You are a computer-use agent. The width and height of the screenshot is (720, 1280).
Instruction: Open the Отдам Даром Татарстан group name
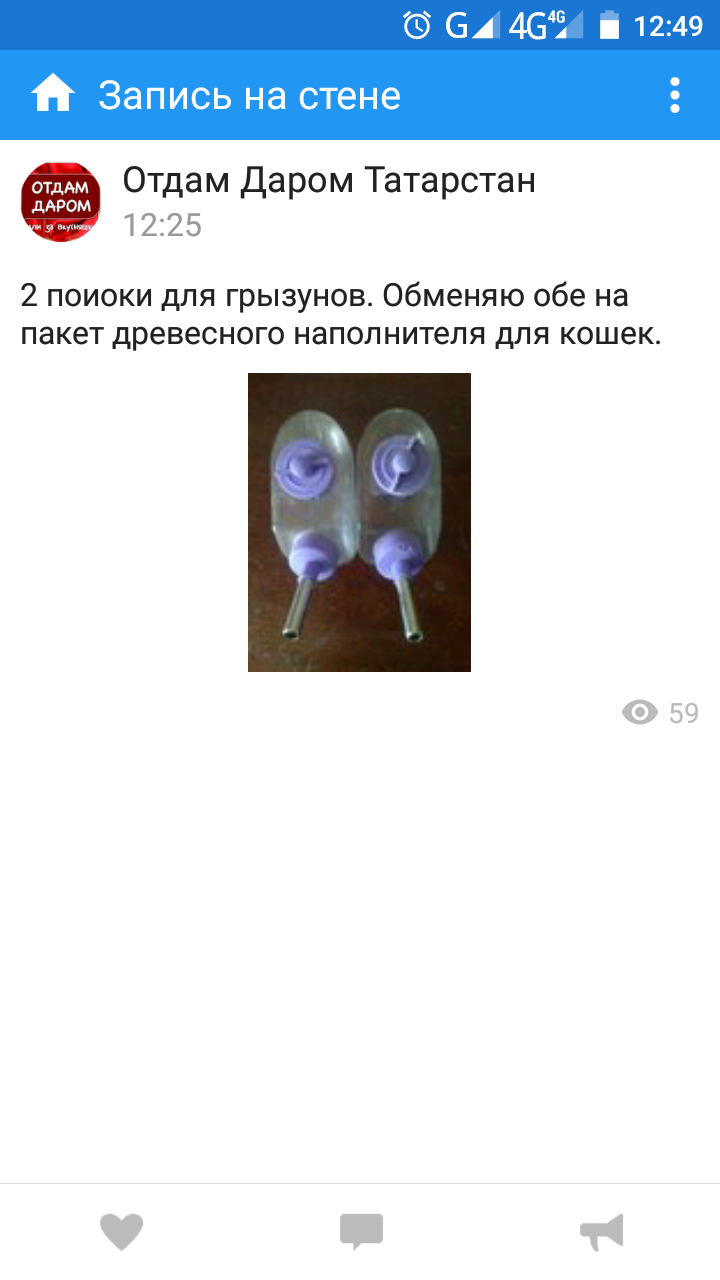point(329,181)
